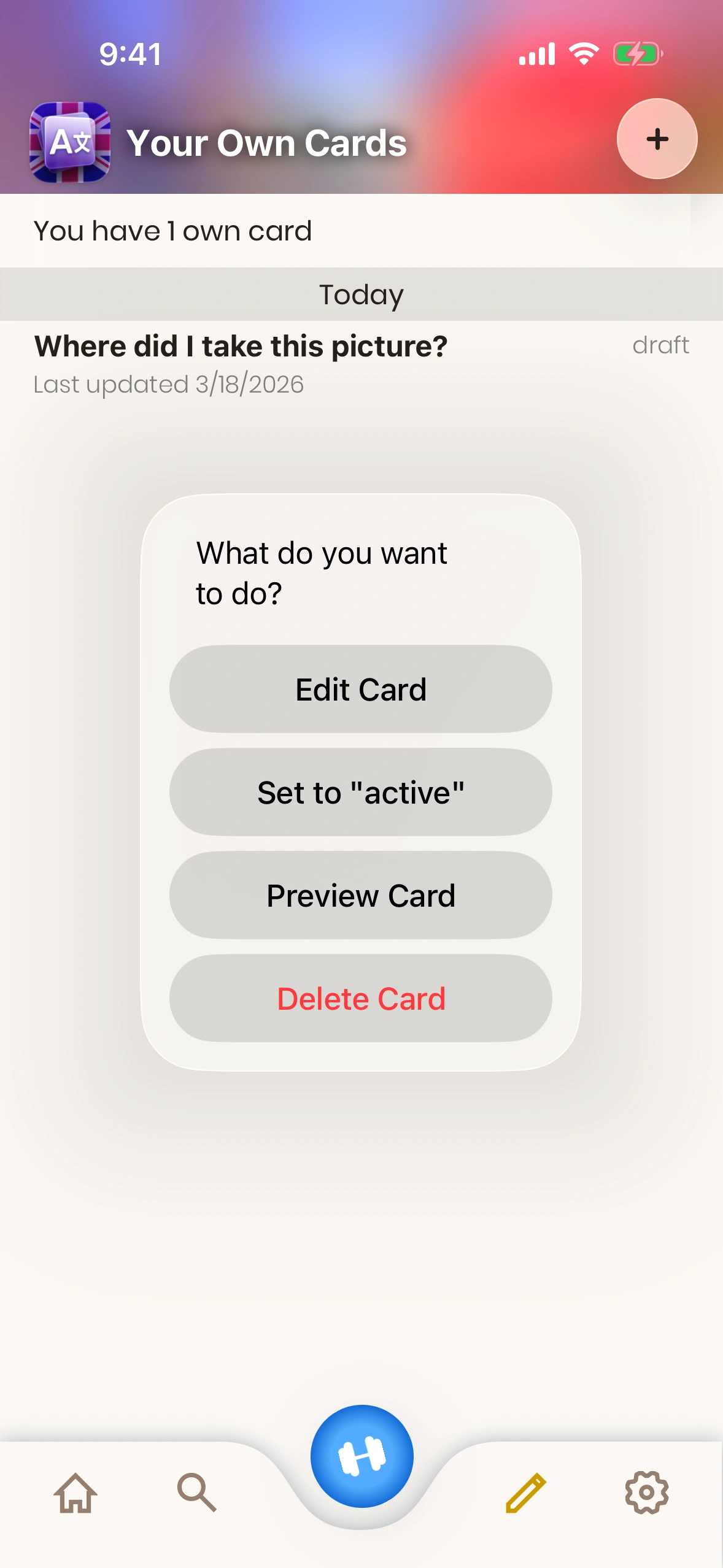Select Preview Card option

(x=361, y=895)
